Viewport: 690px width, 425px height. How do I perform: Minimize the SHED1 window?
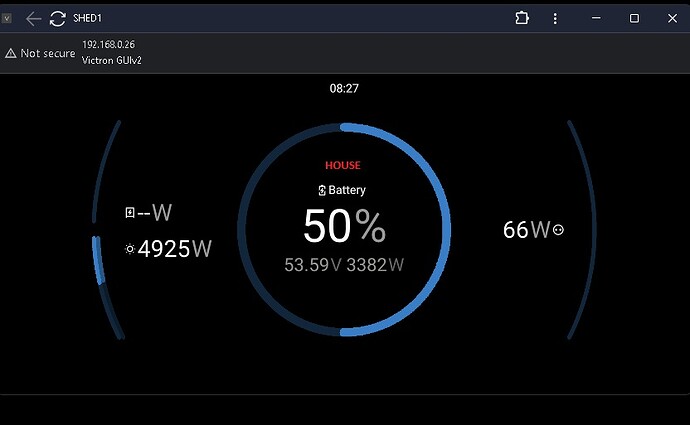pos(596,18)
